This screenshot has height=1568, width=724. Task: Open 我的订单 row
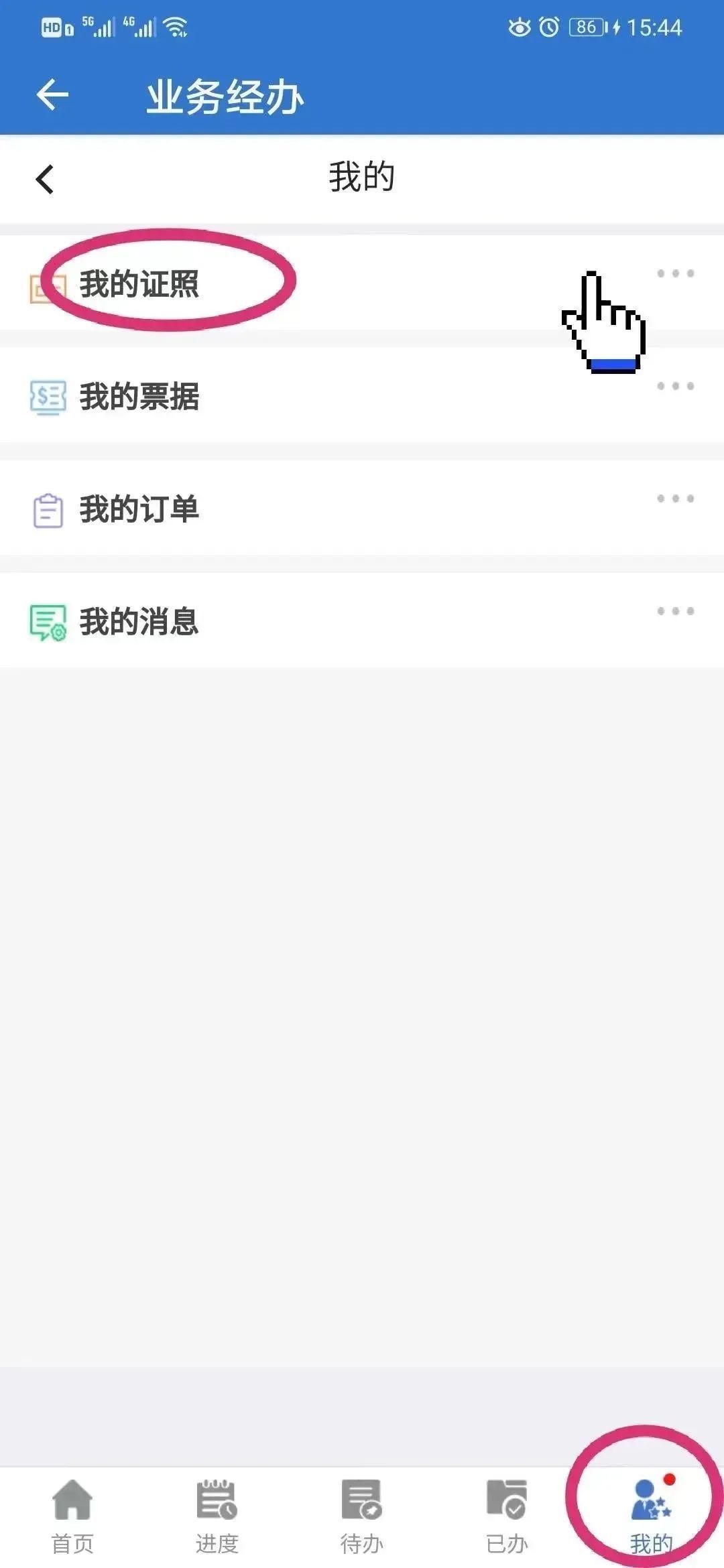click(139, 509)
